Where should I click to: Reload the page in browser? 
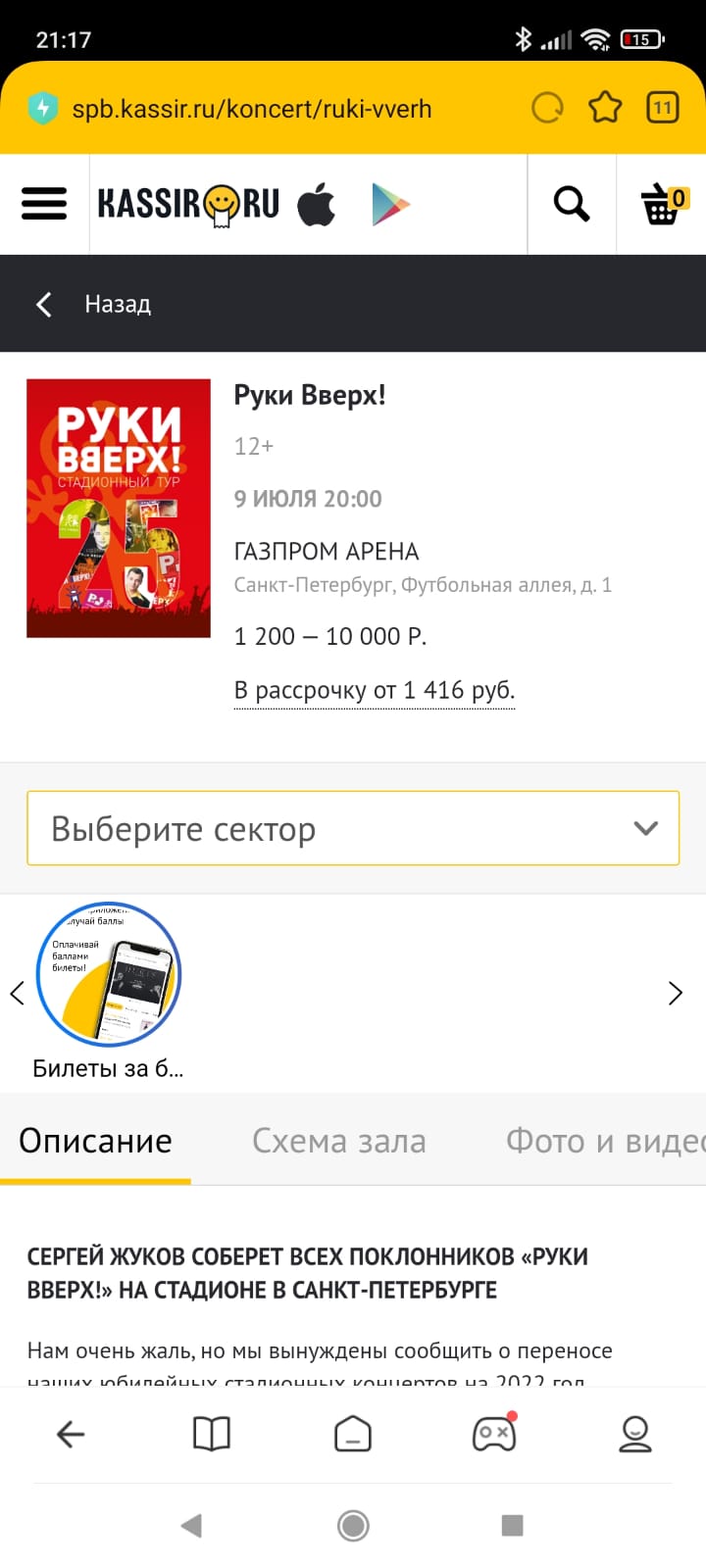(x=547, y=108)
